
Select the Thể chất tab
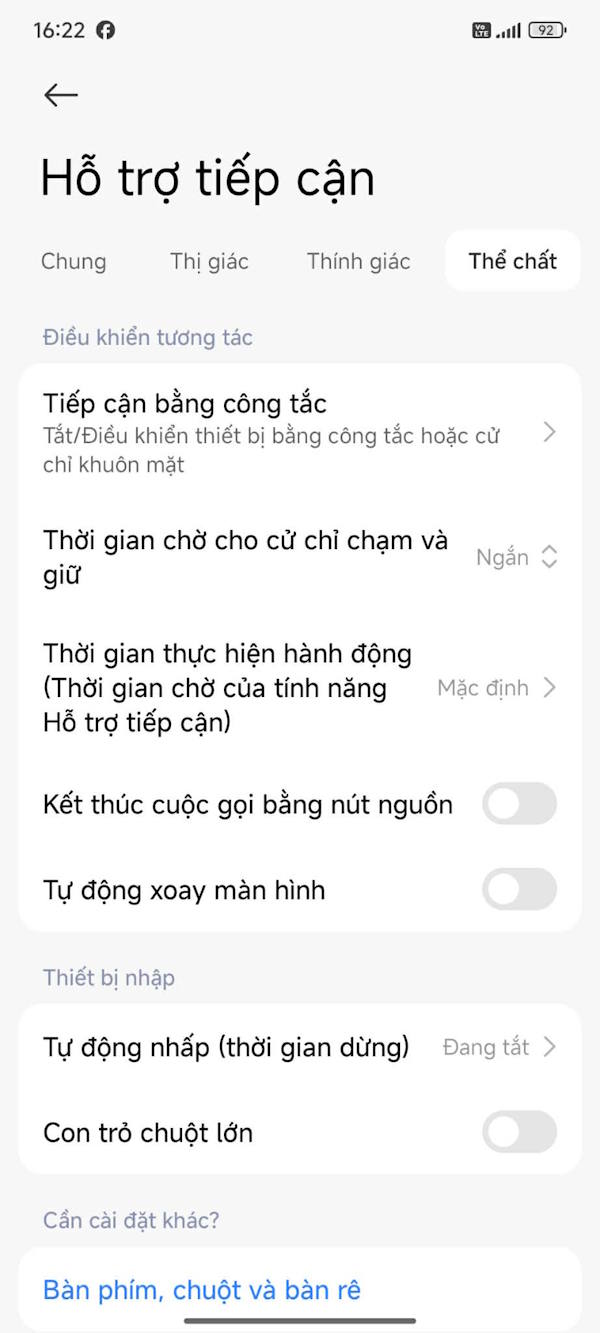point(512,261)
